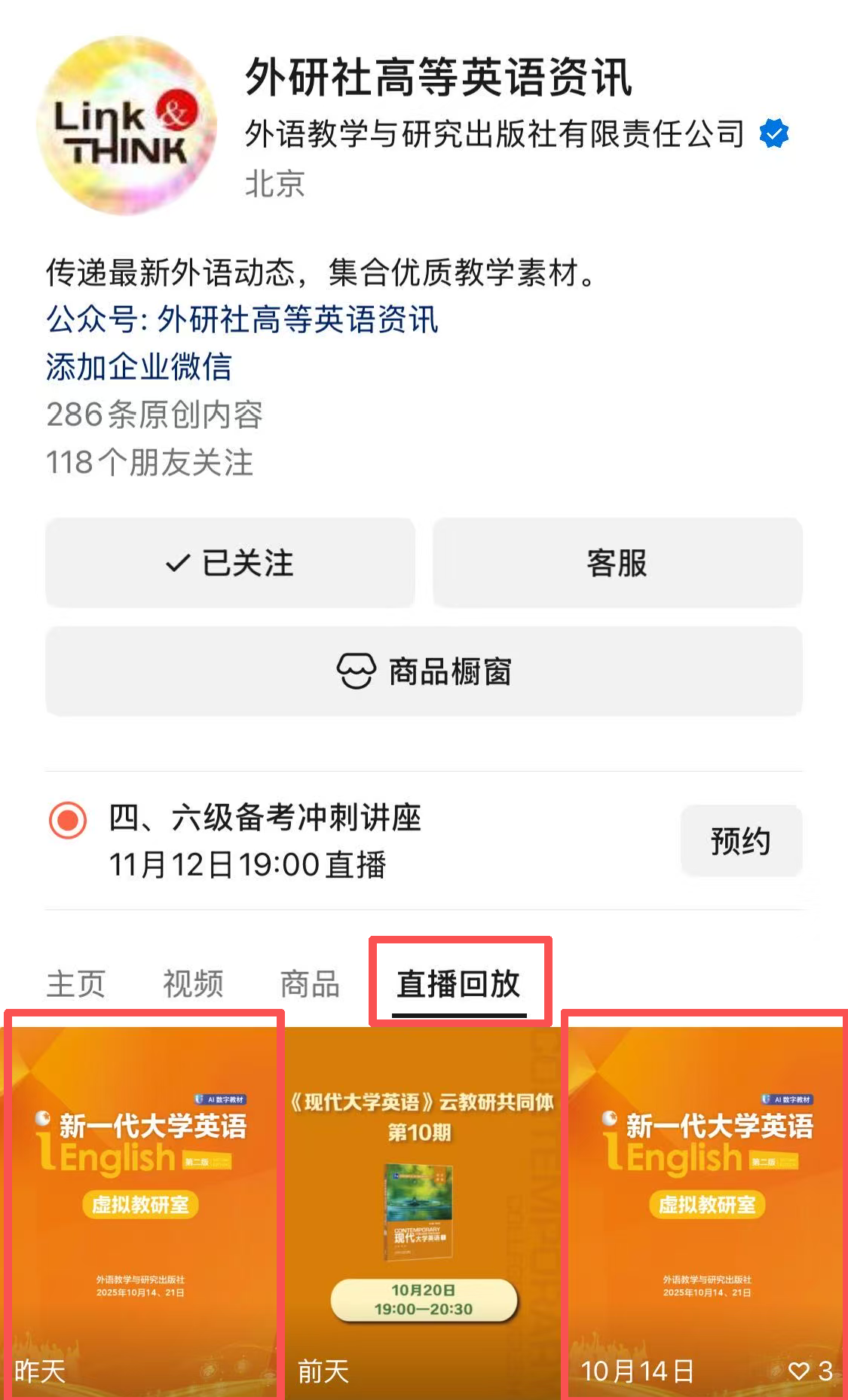The width and height of the screenshot is (848, 1400).
Task: Open the 商品橱窗 product showcase
Action: [x=424, y=671]
